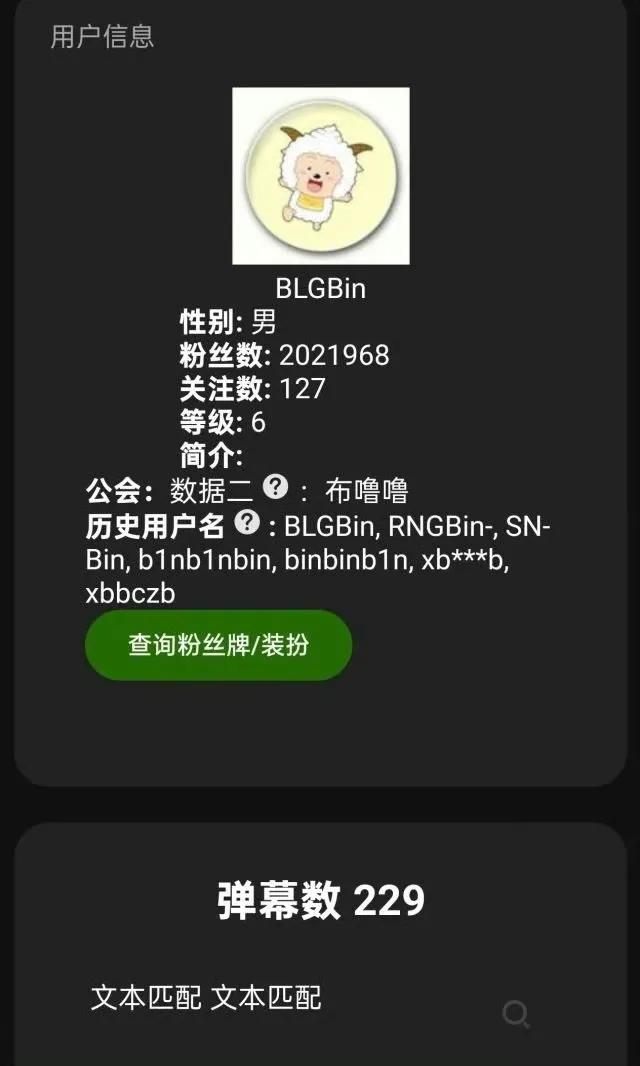This screenshot has height=1066, width=640.
Task: Tap the 查询粉丝牌/装扮 button
Action: tap(218, 645)
